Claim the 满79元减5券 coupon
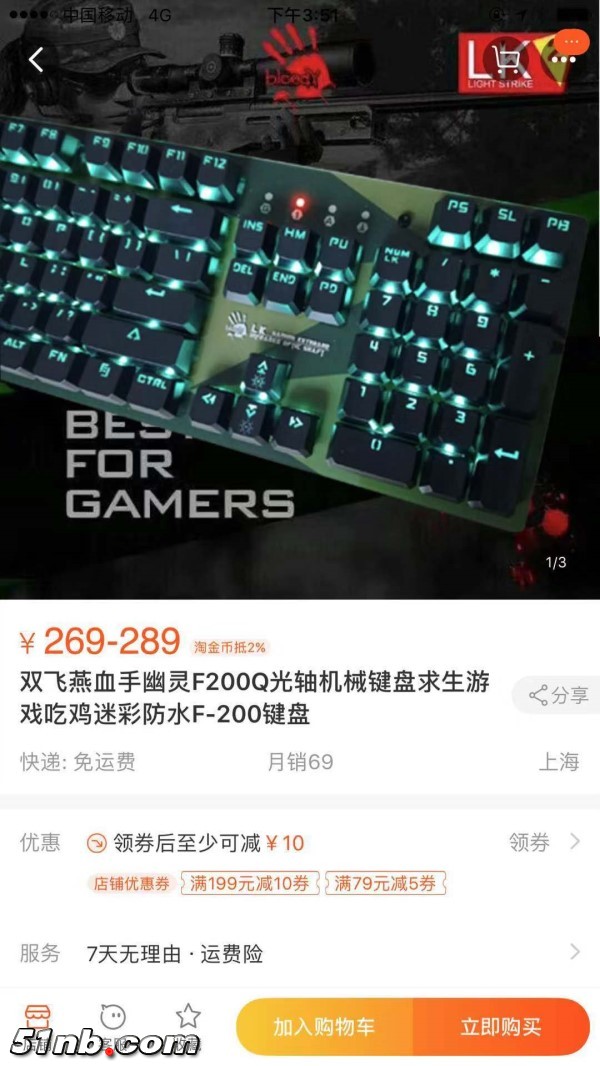The height and width of the screenshot is (1066, 600). [385, 883]
